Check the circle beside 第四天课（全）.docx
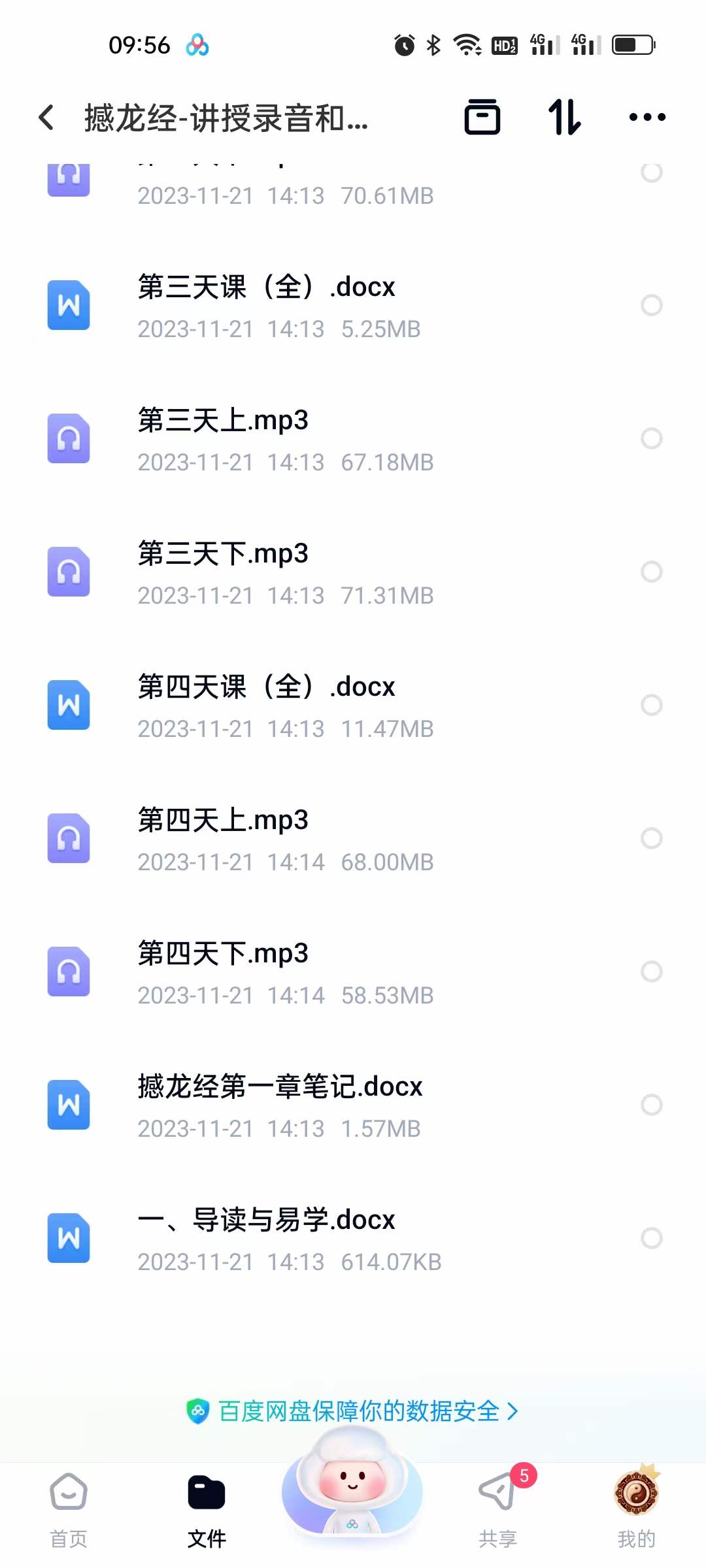706x1568 pixels. coord(652,705)
